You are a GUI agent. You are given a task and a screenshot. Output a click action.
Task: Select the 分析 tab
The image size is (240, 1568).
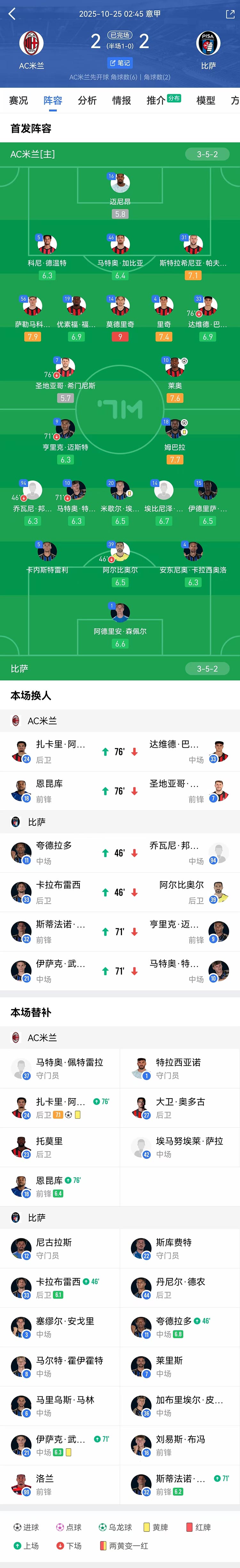click(87, 101)
